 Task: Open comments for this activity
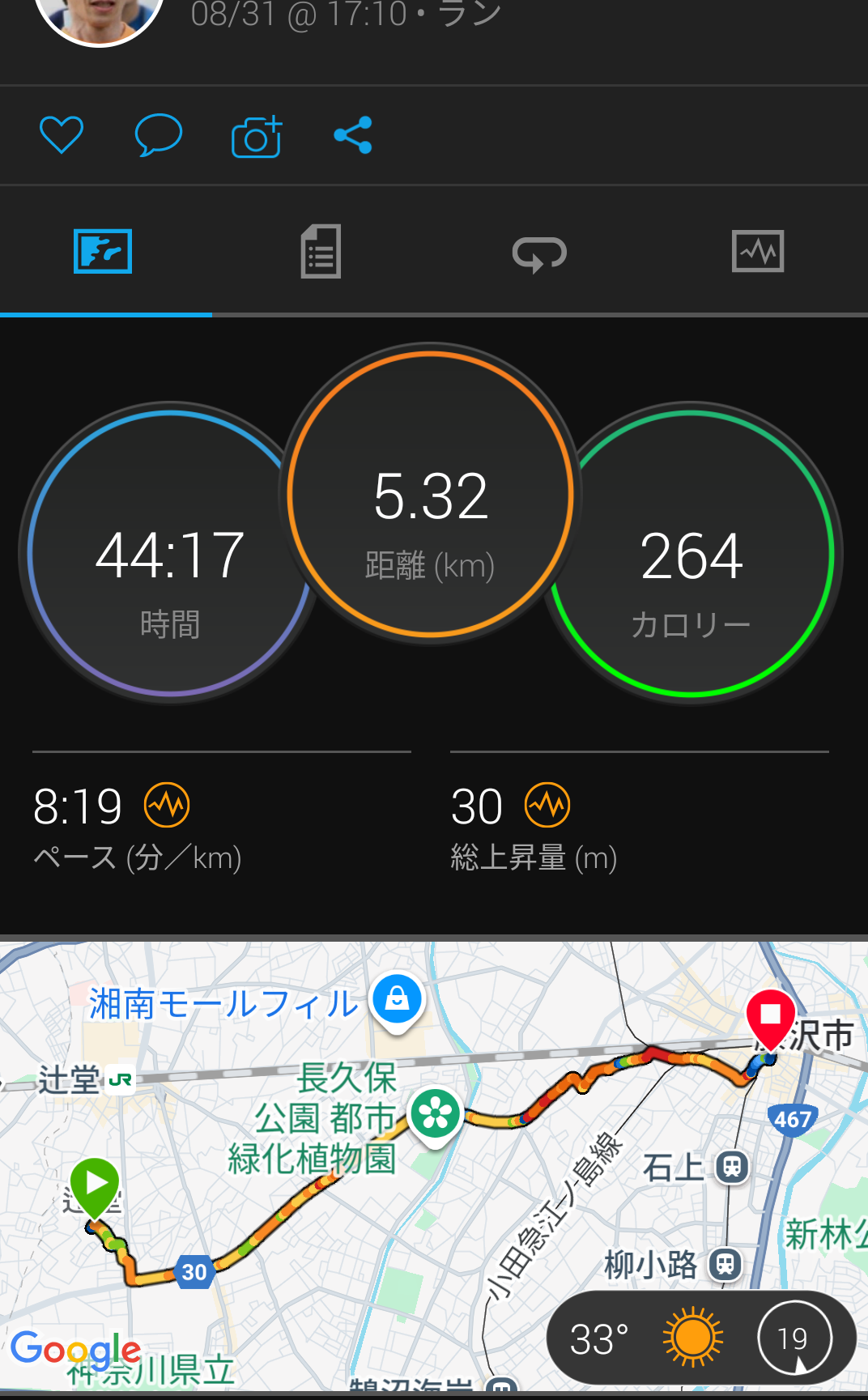click(158, 135)
